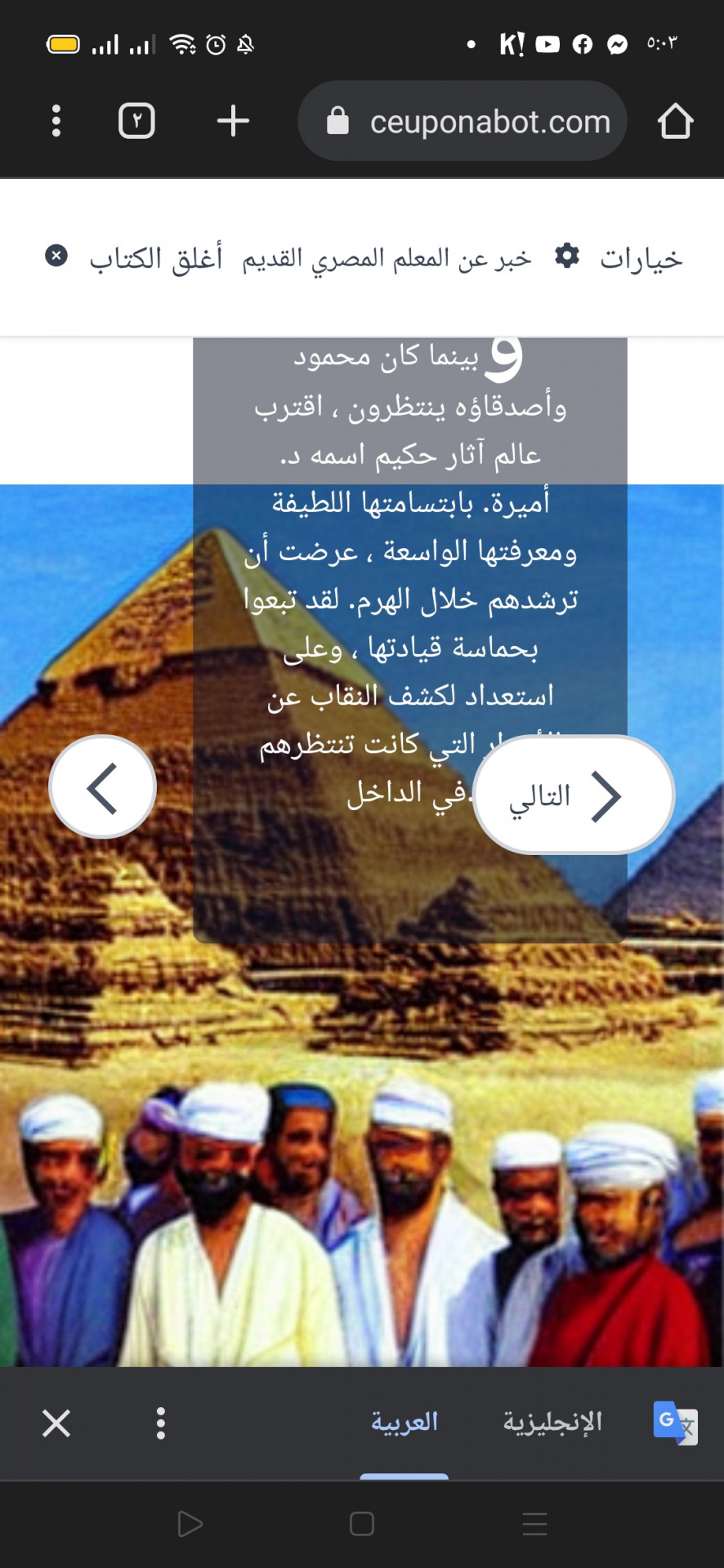Go to the browser home page
The image size is (724, 1568).
point(675,121)
